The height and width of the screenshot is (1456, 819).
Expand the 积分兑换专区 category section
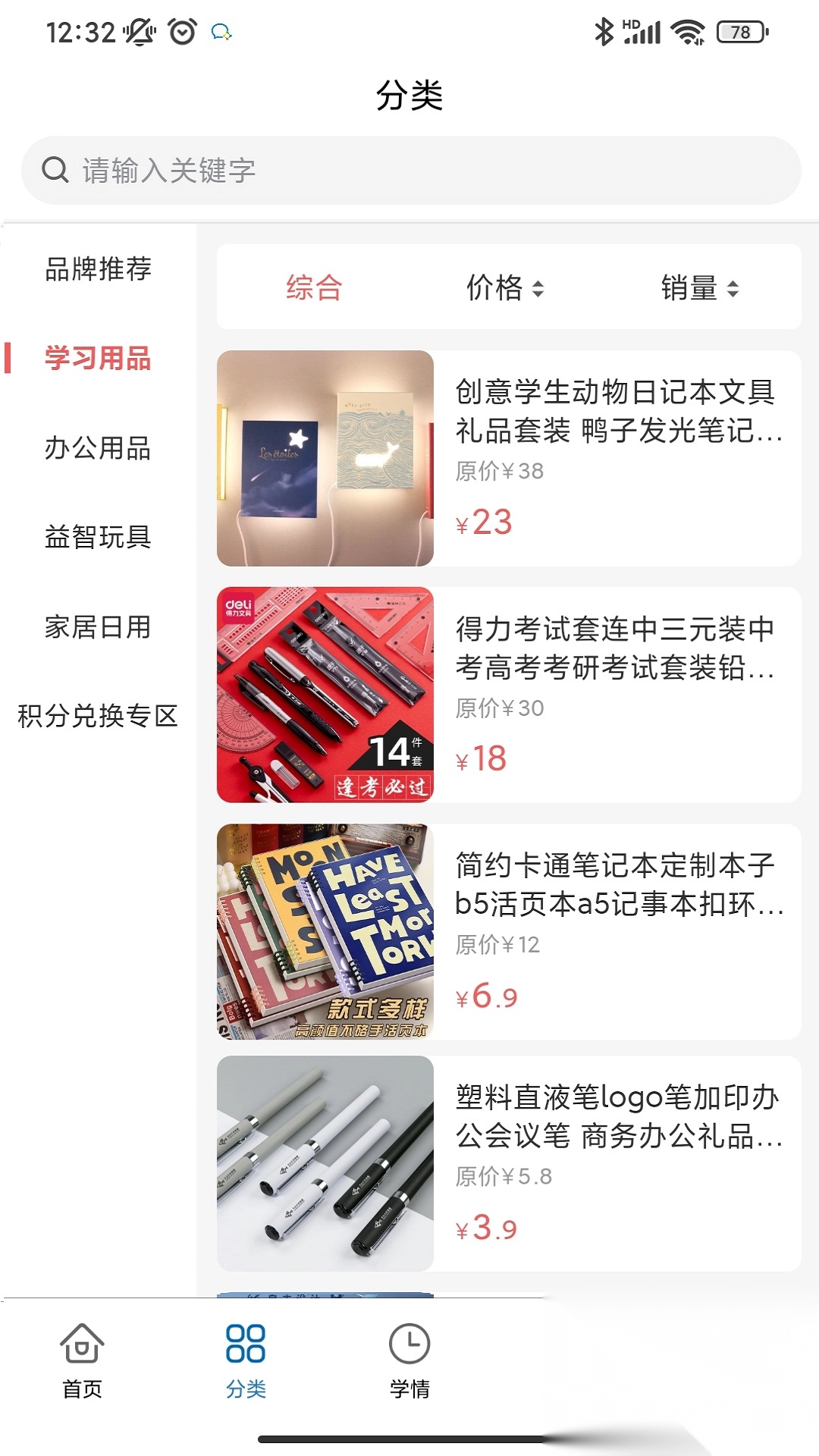[97, 717]
